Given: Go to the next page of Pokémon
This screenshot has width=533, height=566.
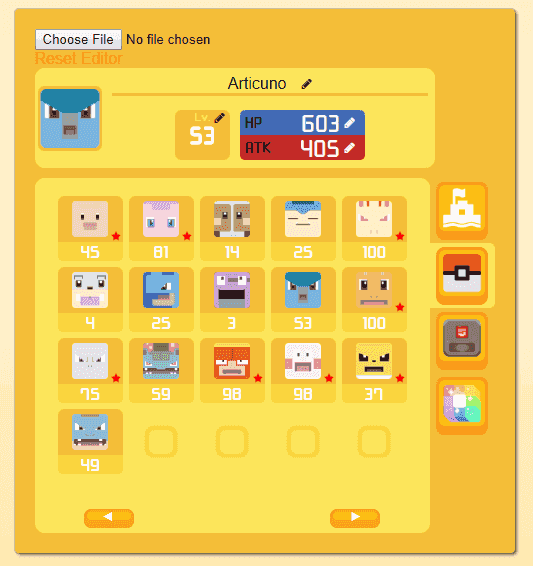Looking at the screenshot, I should click(x=355, y=518).
